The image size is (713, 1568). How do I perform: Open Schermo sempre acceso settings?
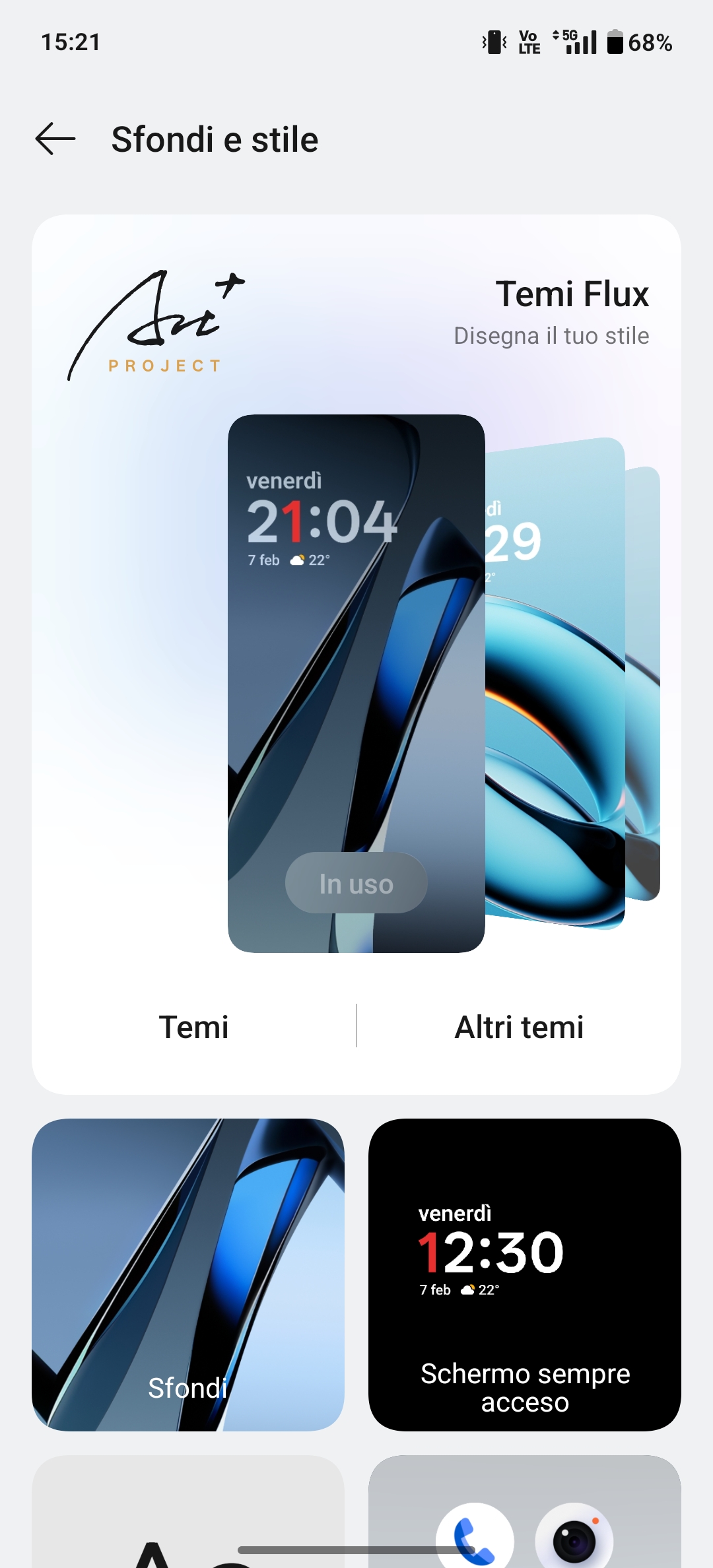525,1274
